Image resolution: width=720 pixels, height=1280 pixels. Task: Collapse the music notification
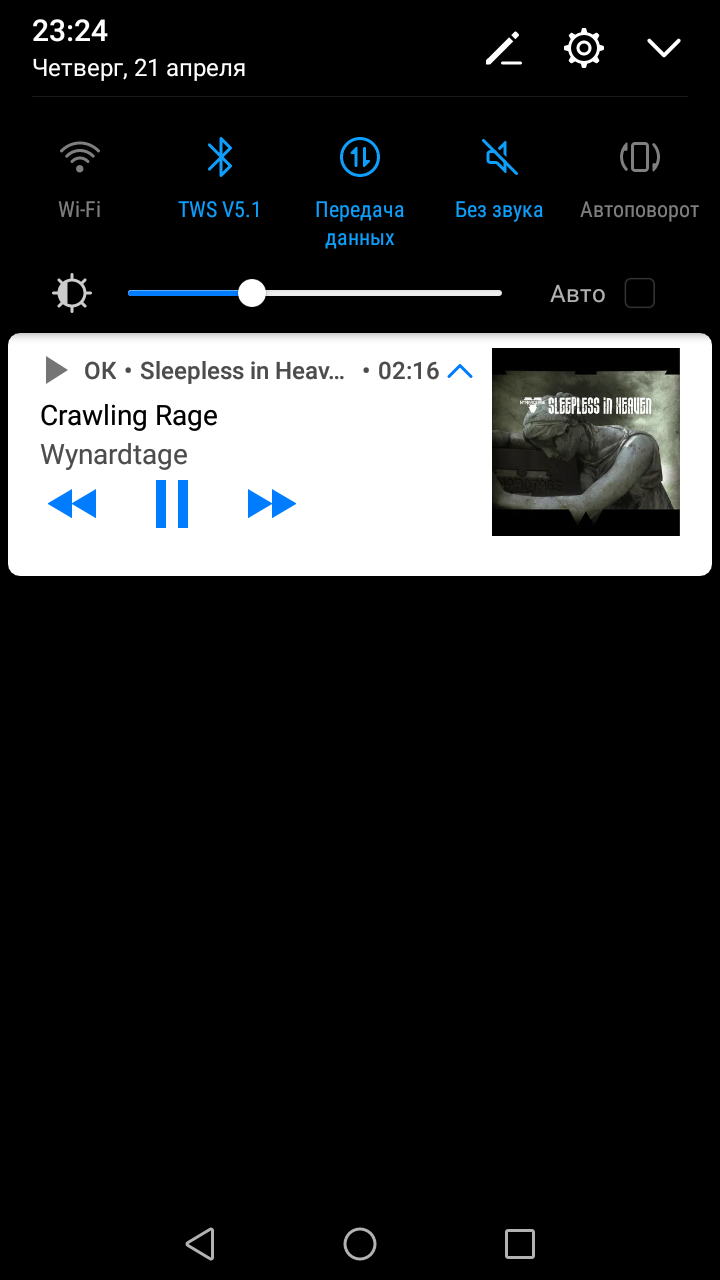460,371
